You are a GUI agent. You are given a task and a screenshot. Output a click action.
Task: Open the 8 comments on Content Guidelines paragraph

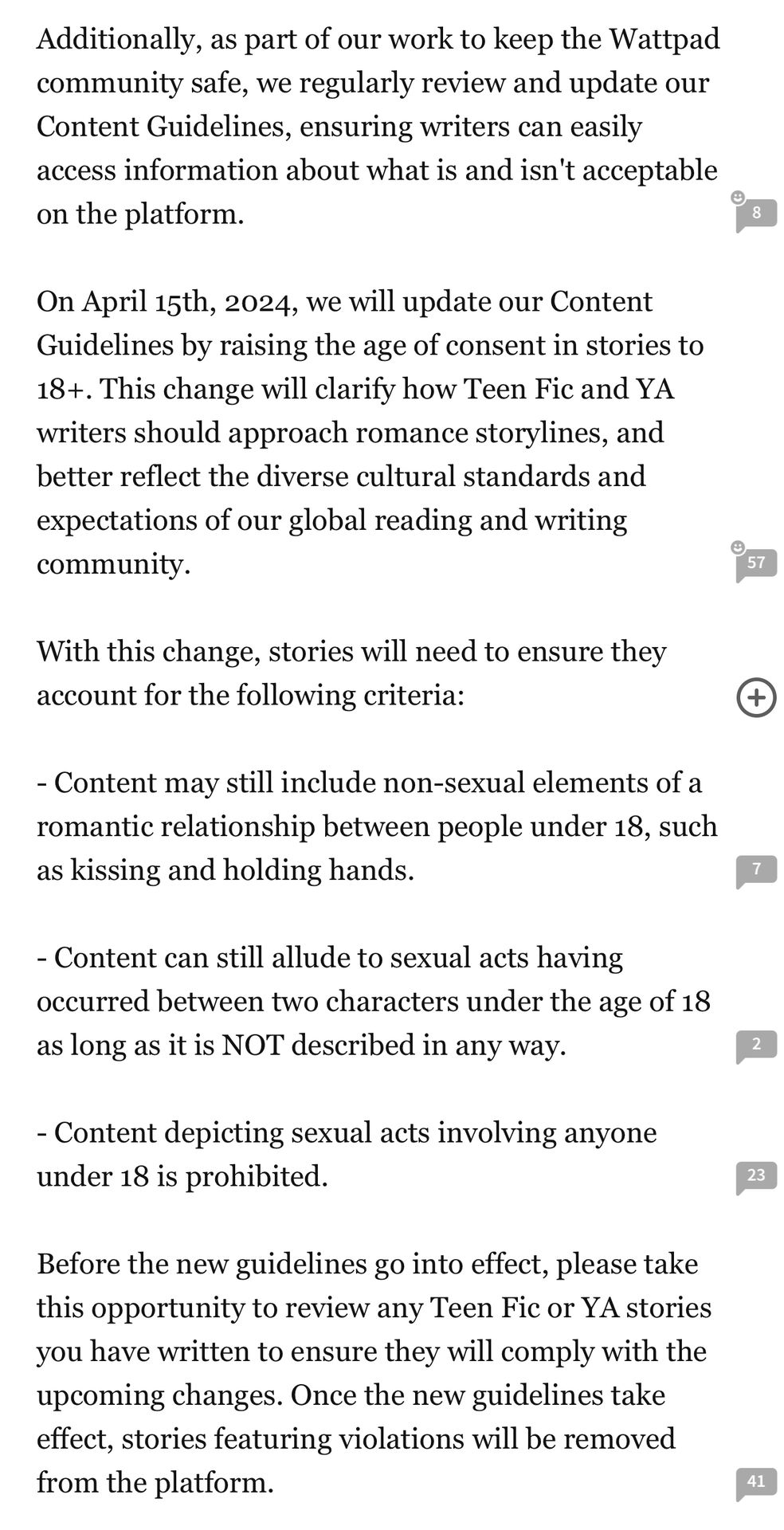tap(756, 214)
